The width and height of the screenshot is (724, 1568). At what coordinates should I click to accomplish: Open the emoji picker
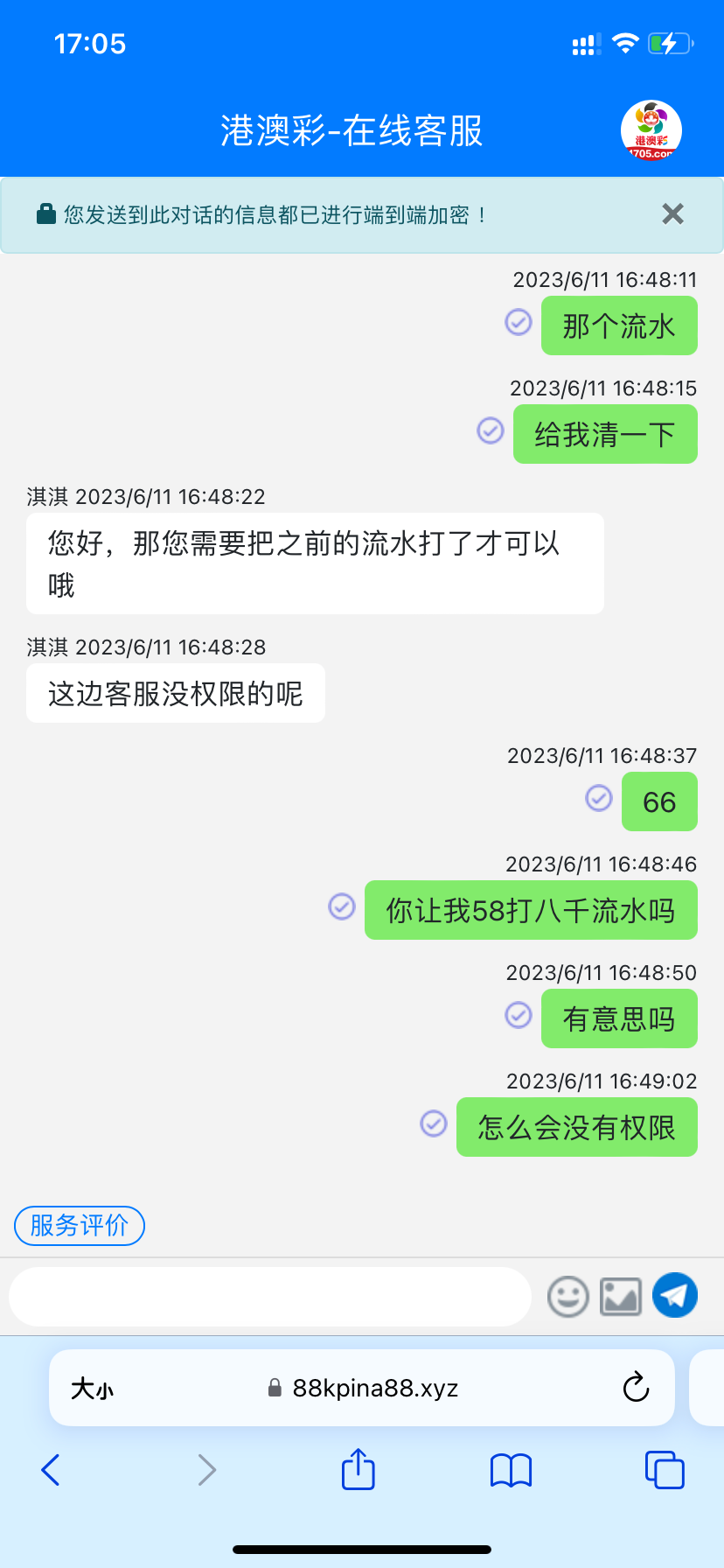click(x=567, y=1296)
